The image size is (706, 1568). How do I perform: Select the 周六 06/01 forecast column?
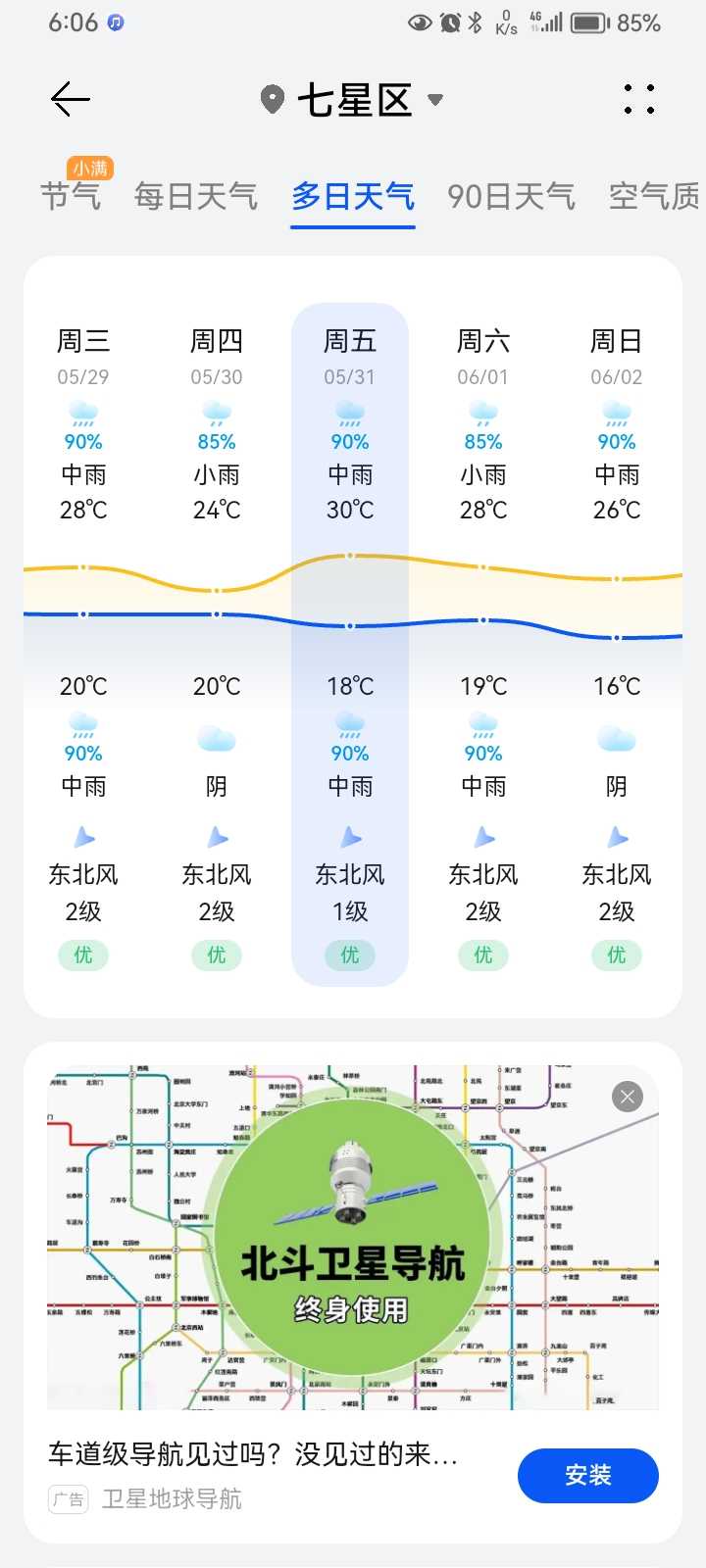pyautogui.click(x=483, y=644)
